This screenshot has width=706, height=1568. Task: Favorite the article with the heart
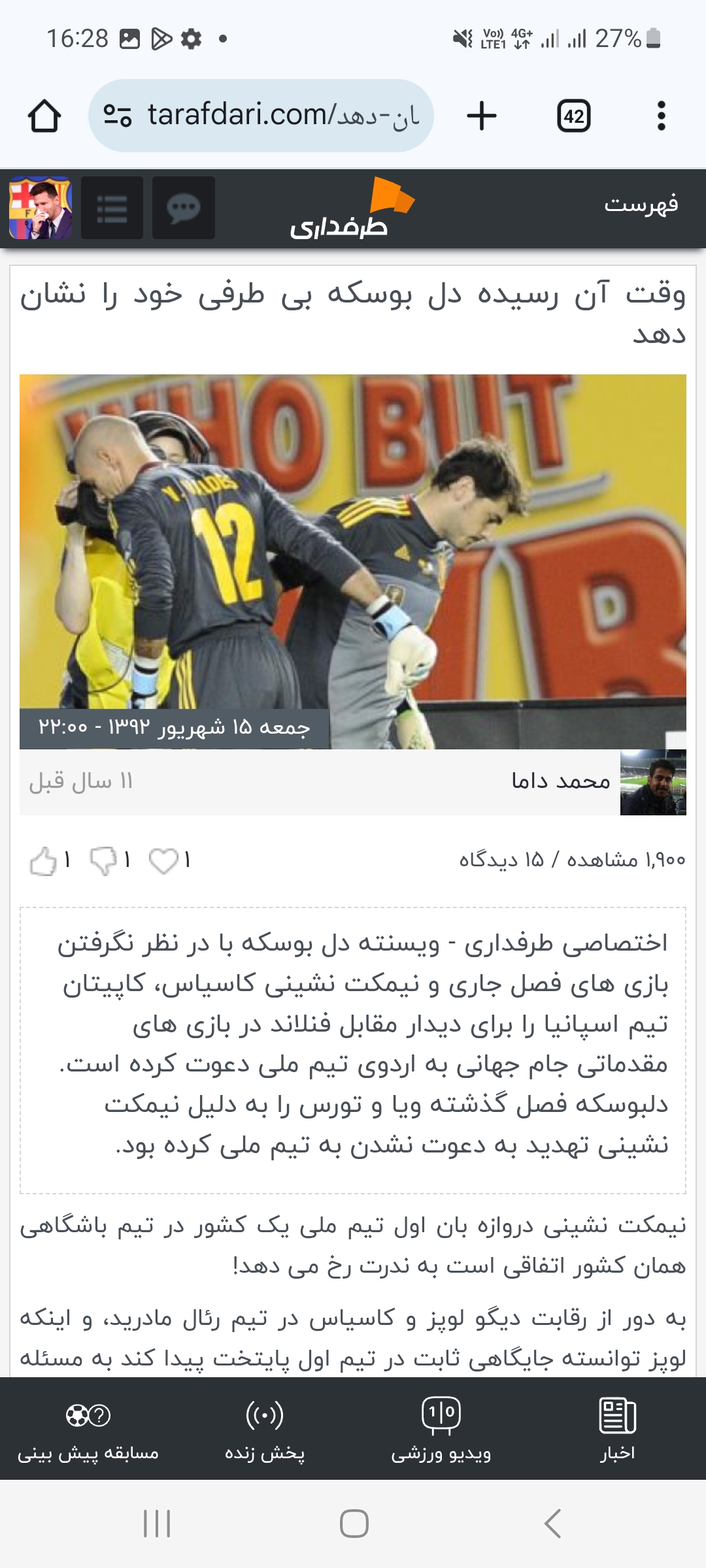(163, 860)
